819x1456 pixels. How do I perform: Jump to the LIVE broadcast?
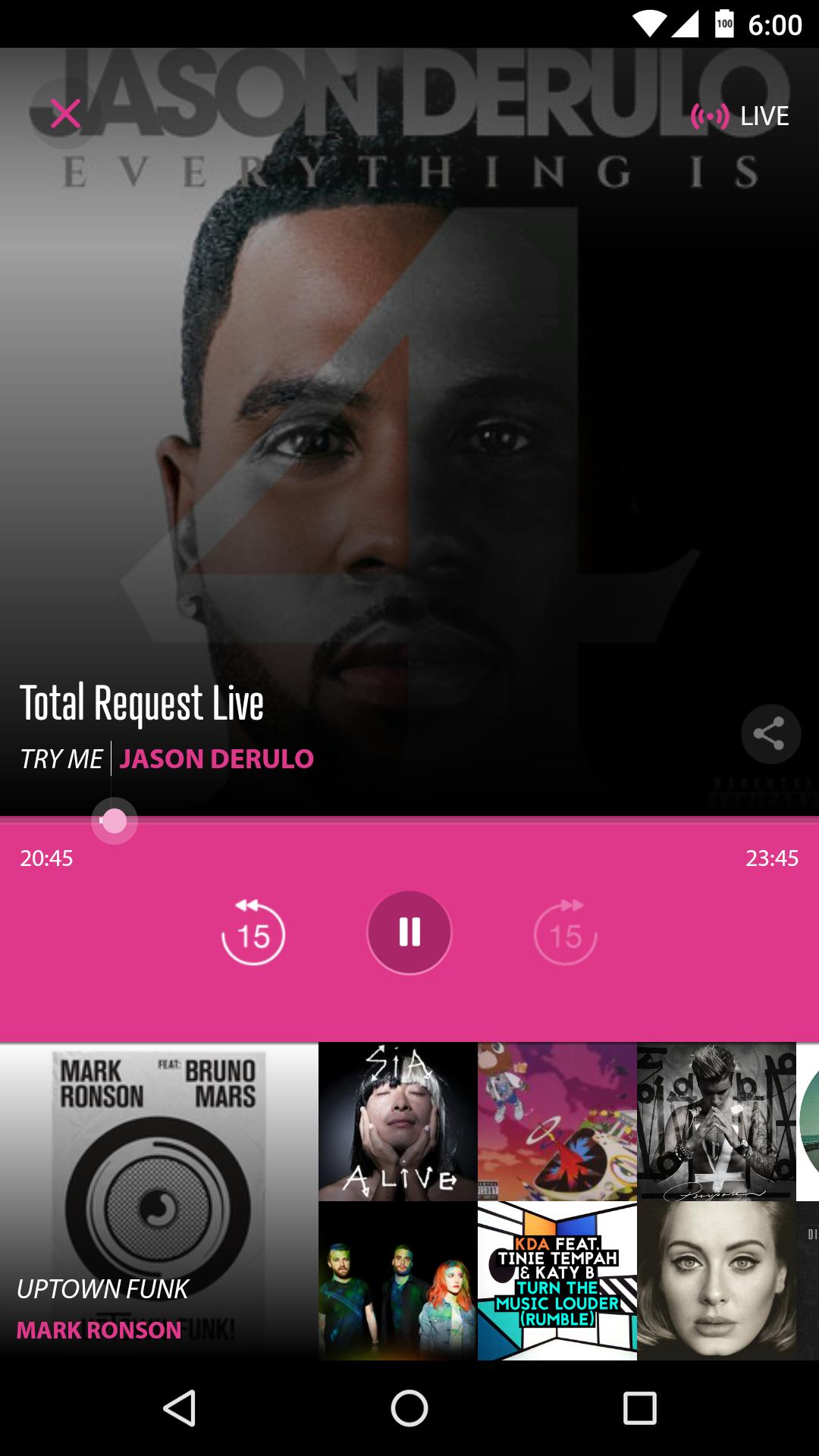(741, 116)
